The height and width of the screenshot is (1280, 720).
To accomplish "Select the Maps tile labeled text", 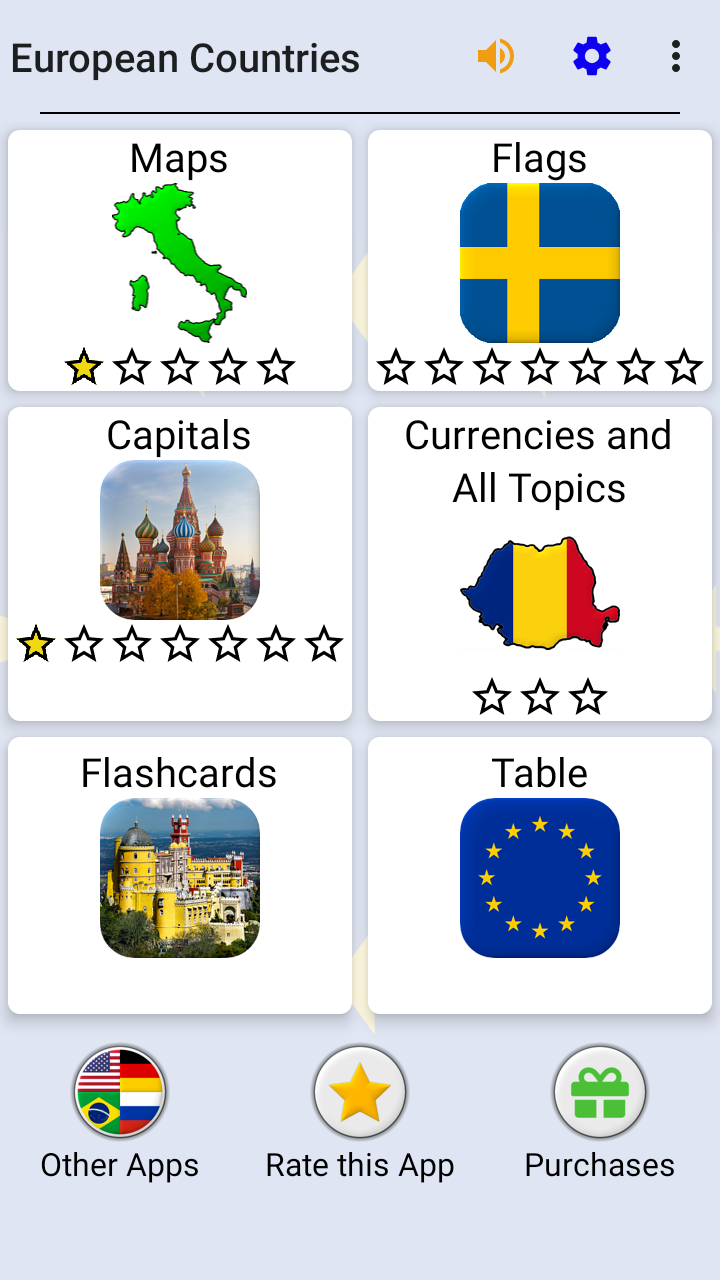I will tap(178, 158).
